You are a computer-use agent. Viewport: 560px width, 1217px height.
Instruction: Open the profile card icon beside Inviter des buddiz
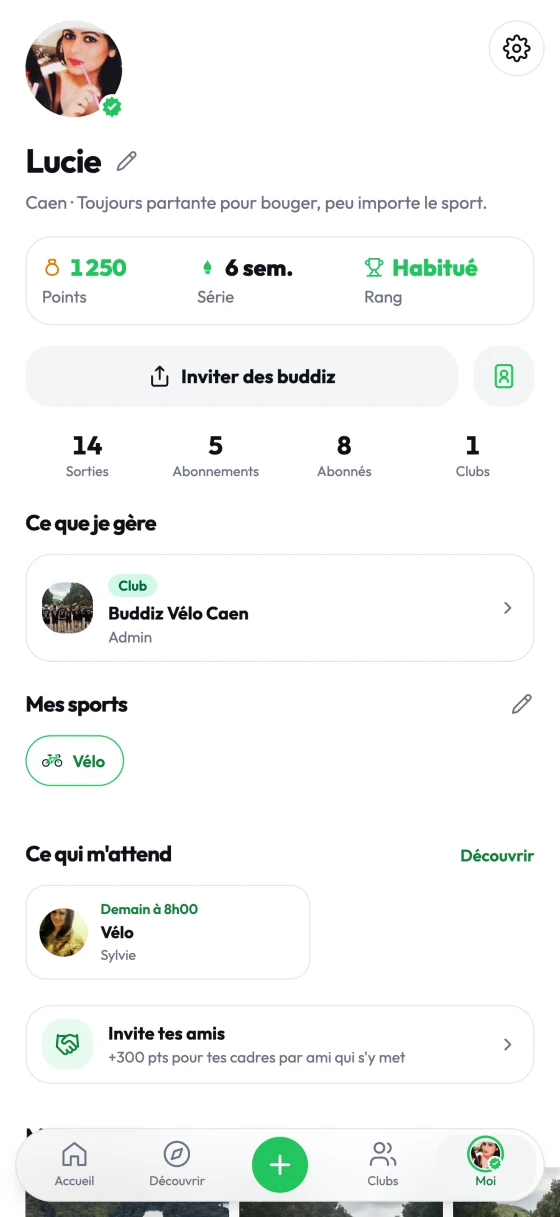coord(504,377)
